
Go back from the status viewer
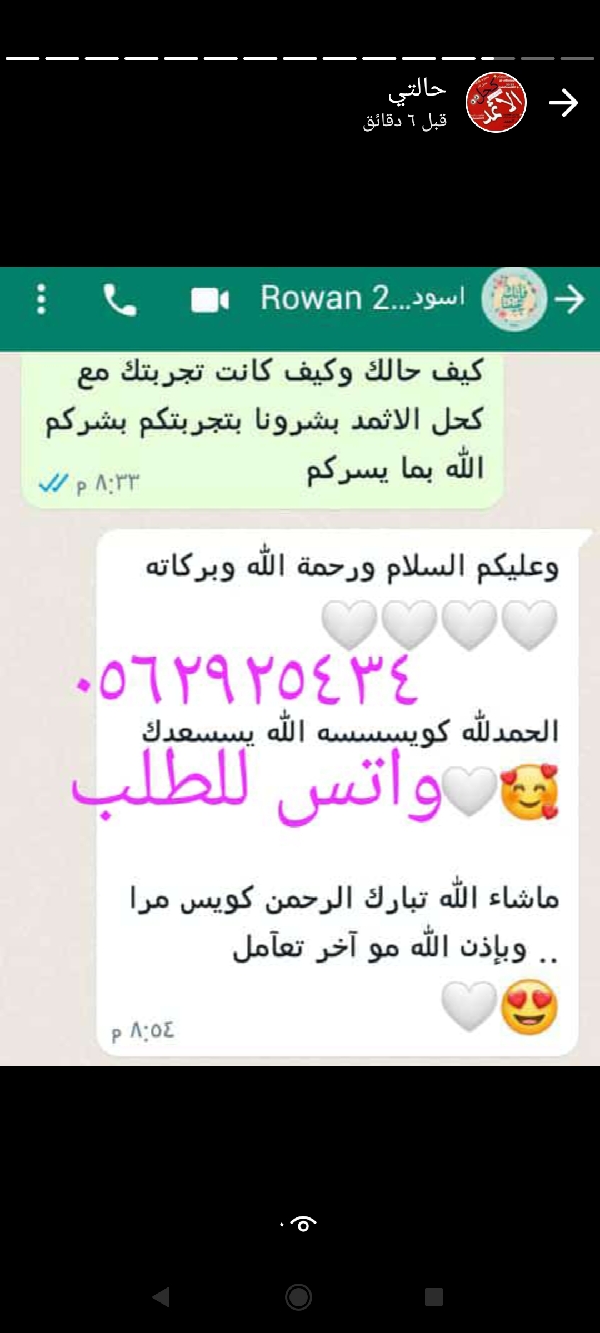pyautogui.click(x=564, y=103)
